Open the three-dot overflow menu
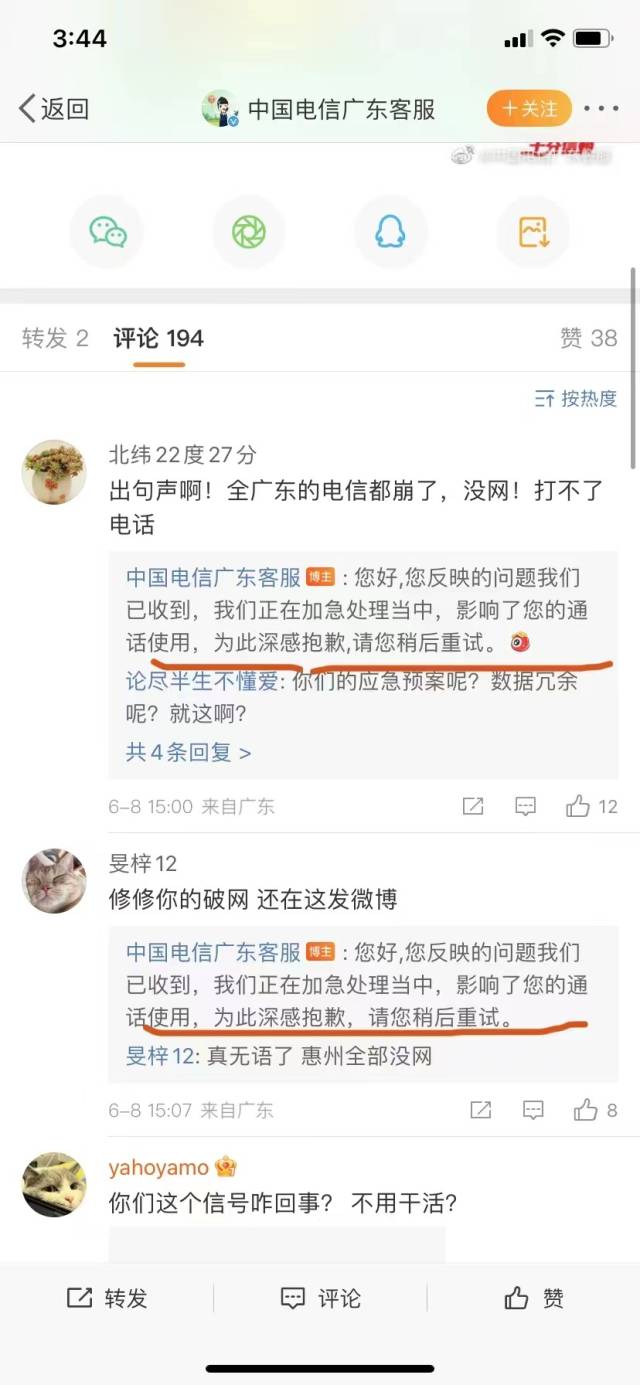 (x=600, y=108)
